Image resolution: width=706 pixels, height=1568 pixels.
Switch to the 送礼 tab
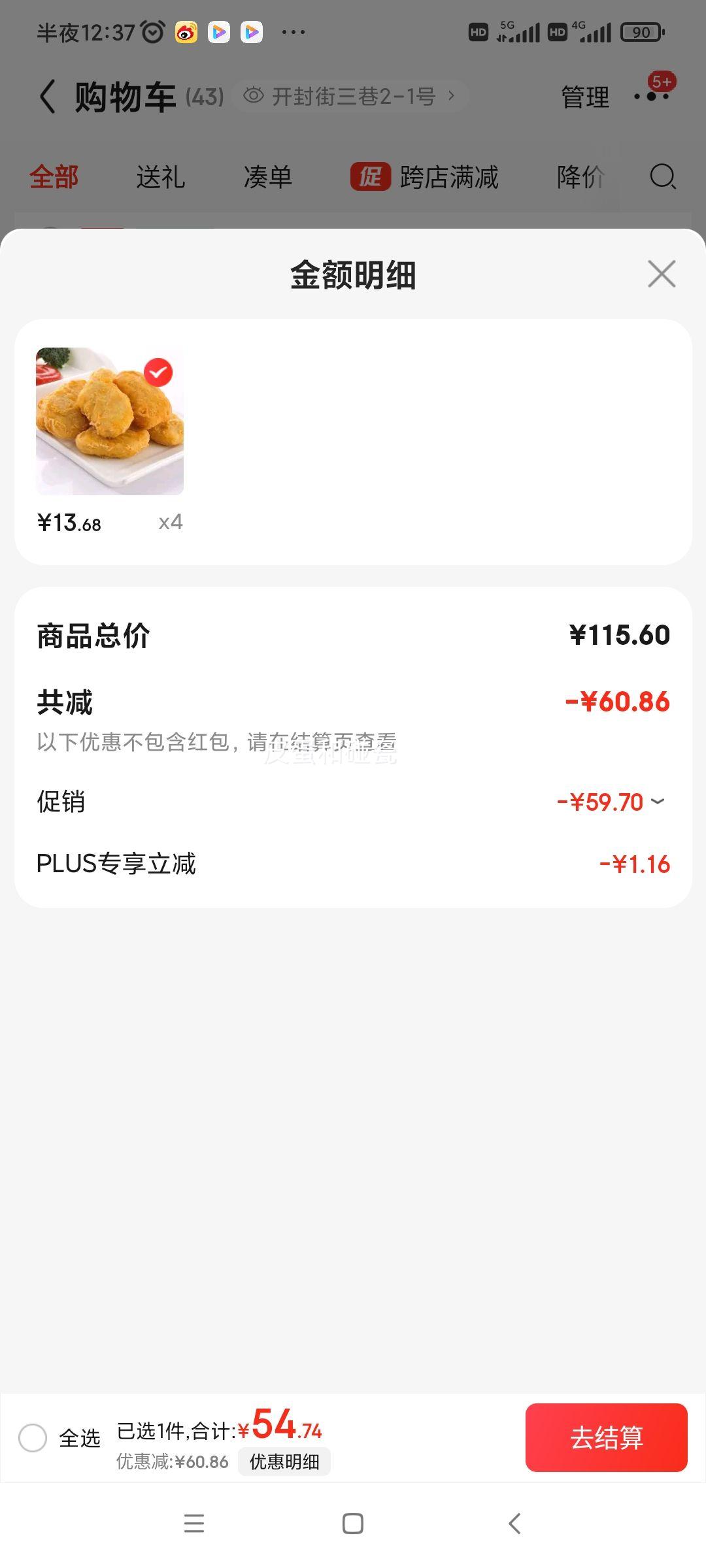coord(161,177)
